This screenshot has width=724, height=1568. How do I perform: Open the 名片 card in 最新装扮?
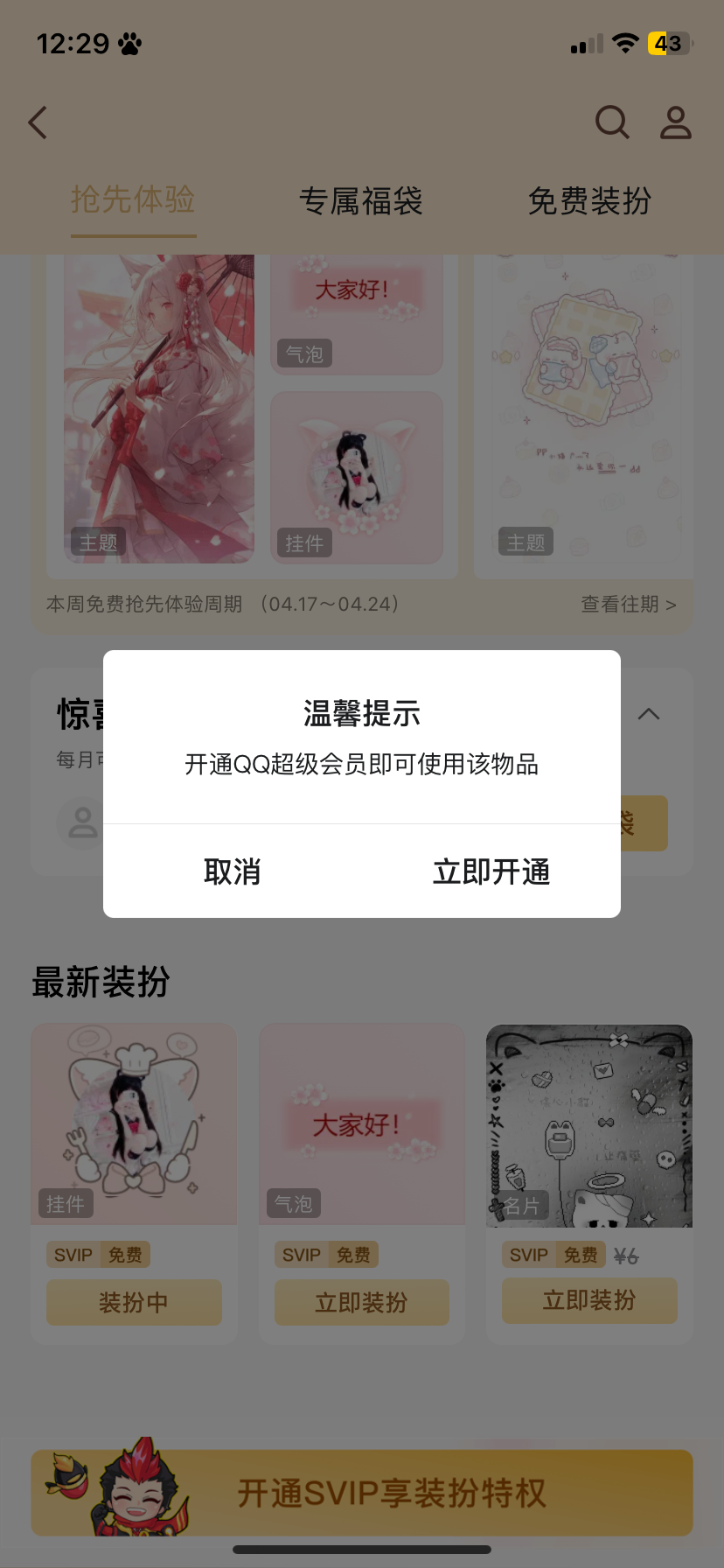(589, 1125)
